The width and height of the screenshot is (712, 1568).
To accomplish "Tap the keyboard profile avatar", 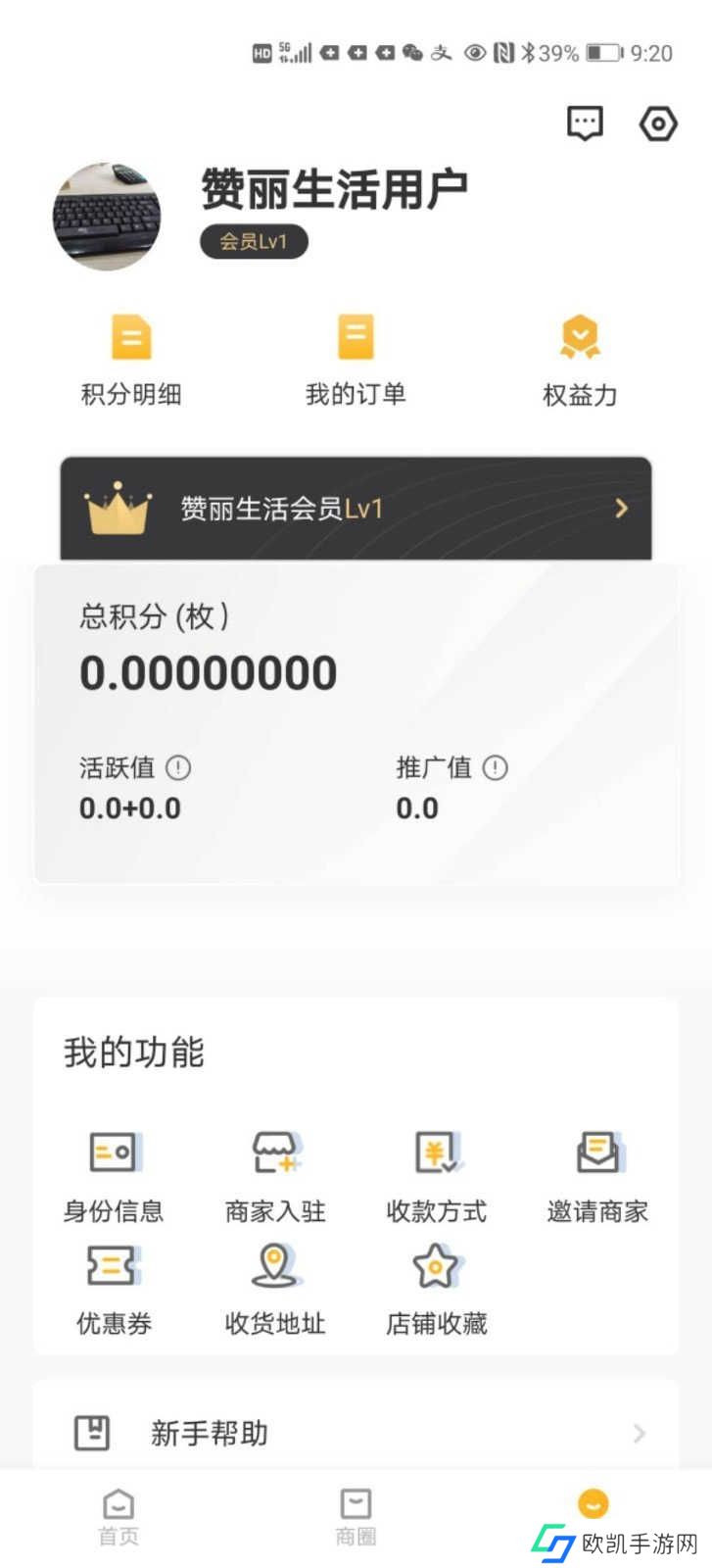I will (107, 218).
